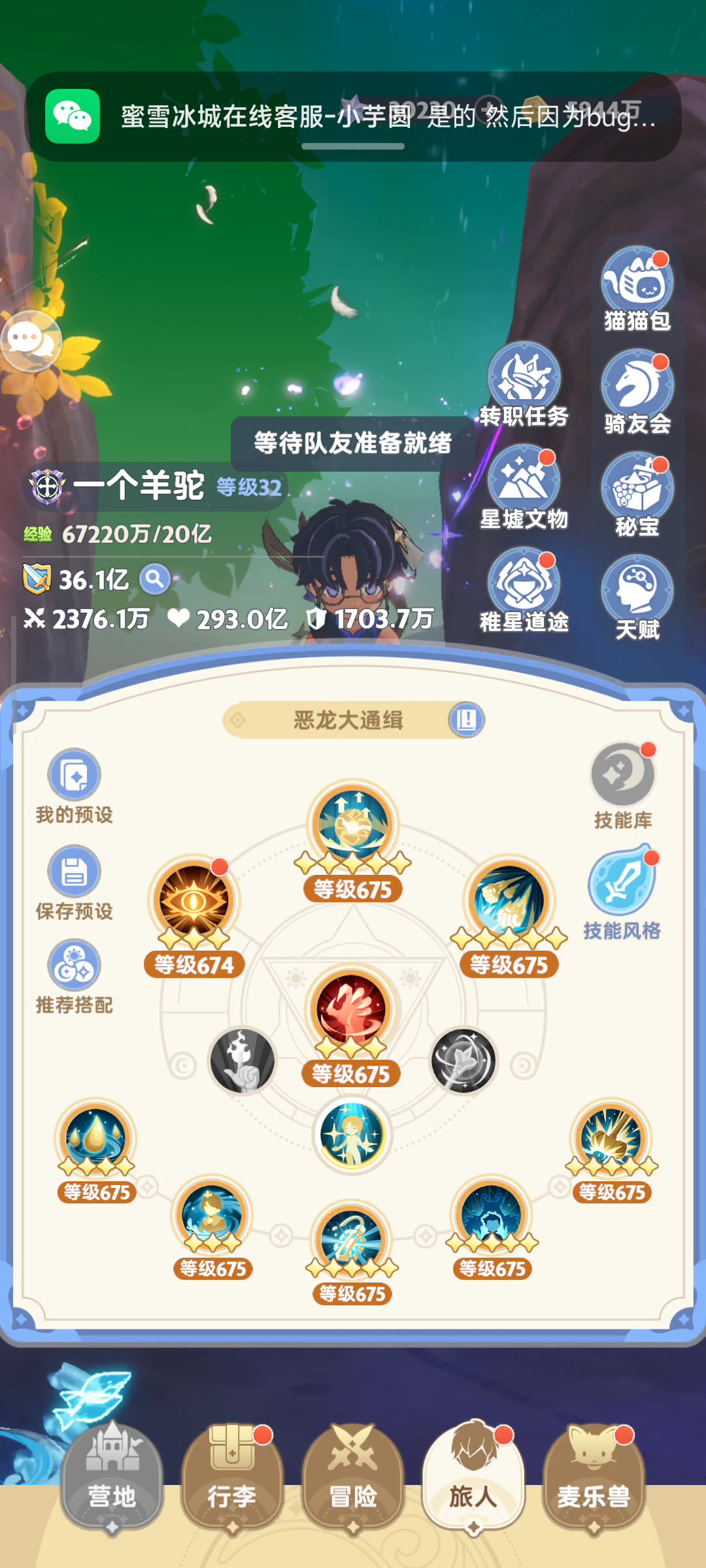
Task: Open 稚星道途
Action: [x=524, y=591]
